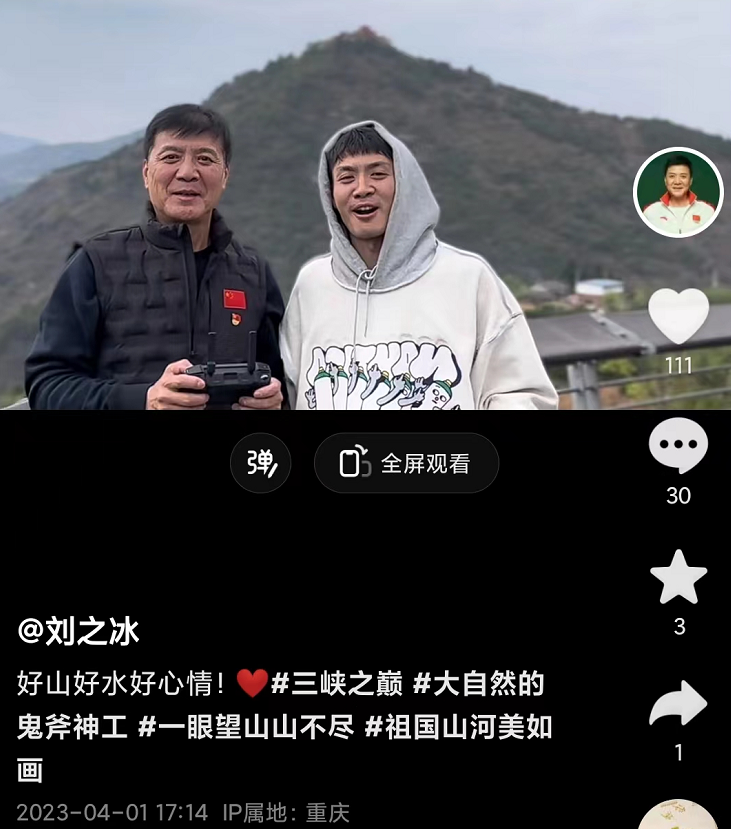Open the creator's profile avatar
Image resolution: width=731 pixels, height=829 pixels.
[x=678, y=192]
